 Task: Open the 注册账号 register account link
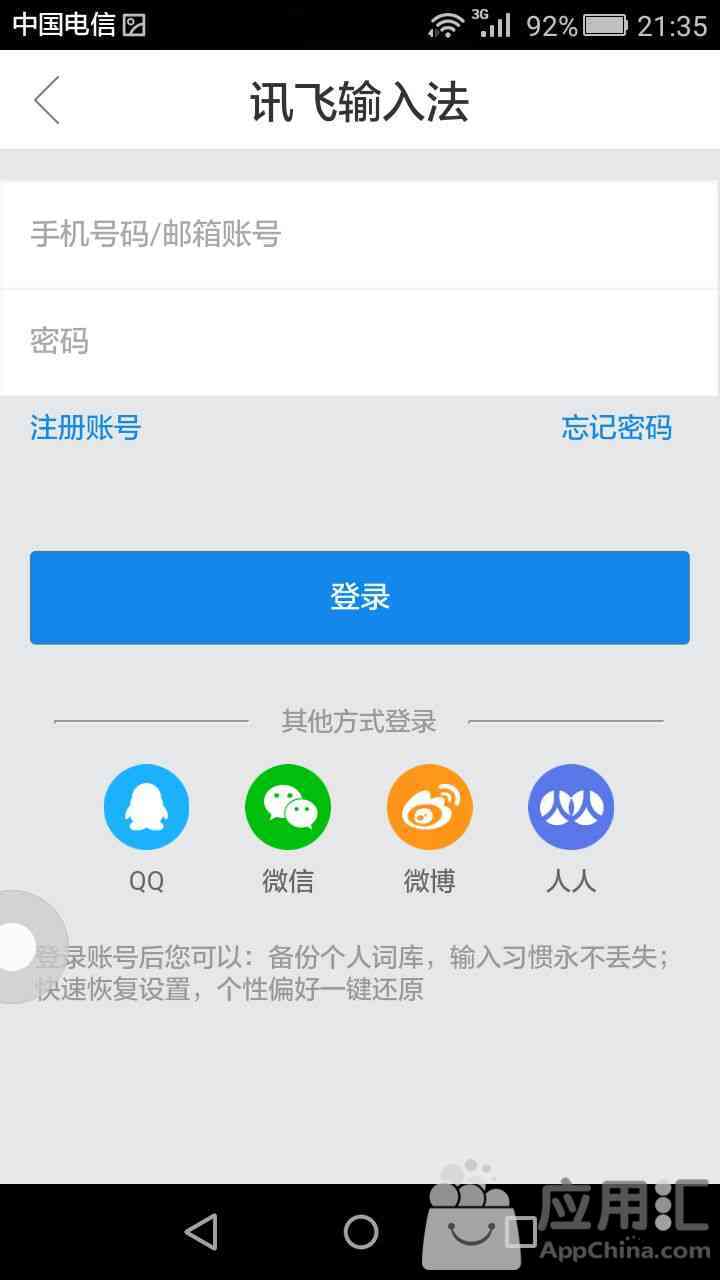pos(86,428)
